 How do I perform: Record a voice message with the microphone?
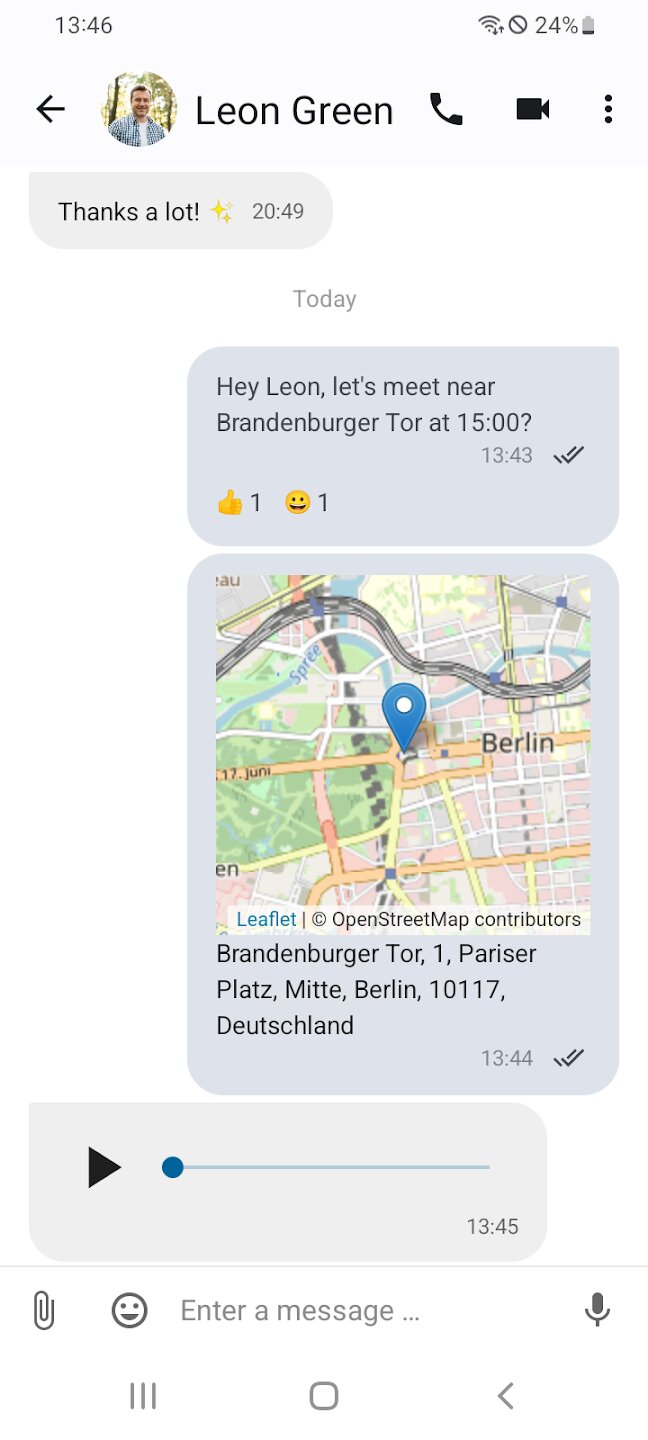coord(597,1310)
